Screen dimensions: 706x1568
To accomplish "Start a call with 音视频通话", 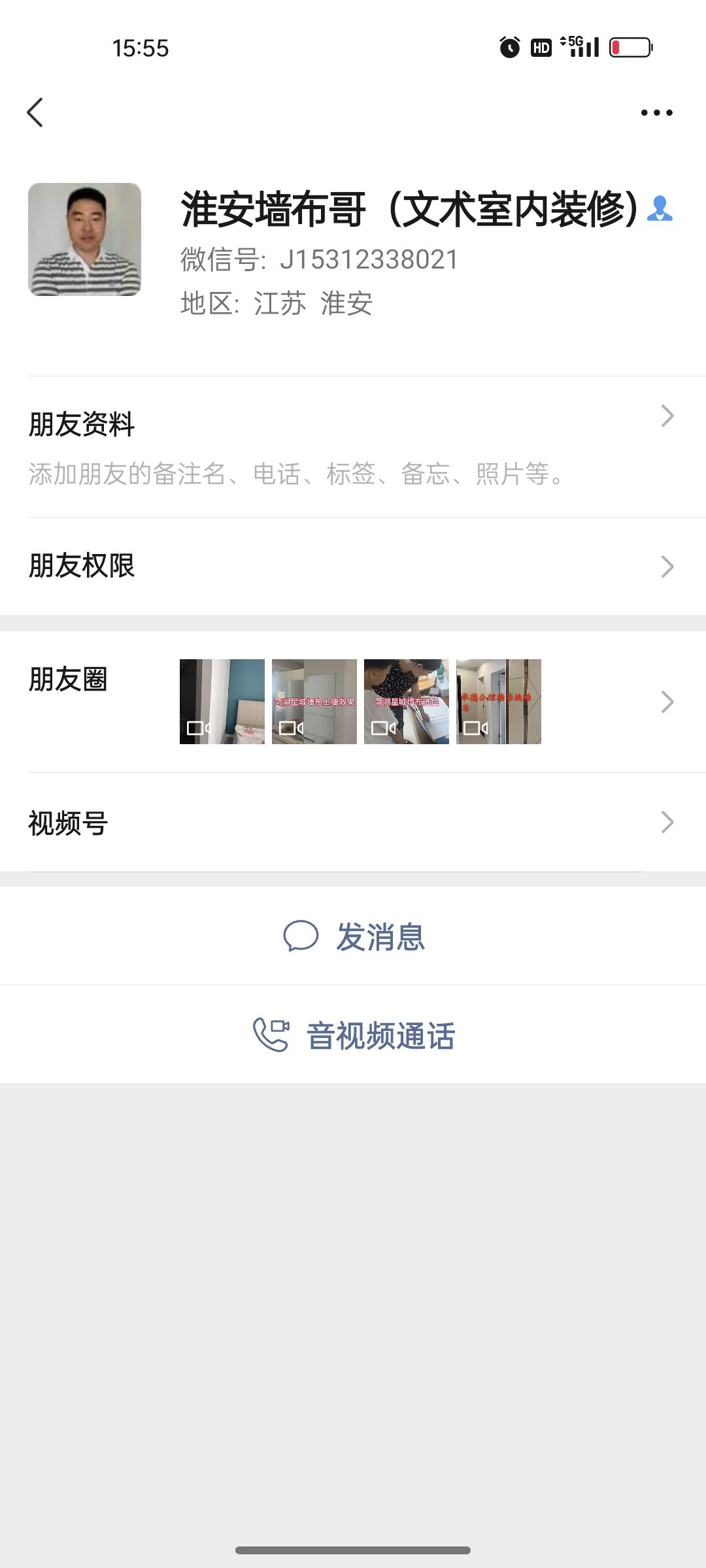I will click(354, 1036).
